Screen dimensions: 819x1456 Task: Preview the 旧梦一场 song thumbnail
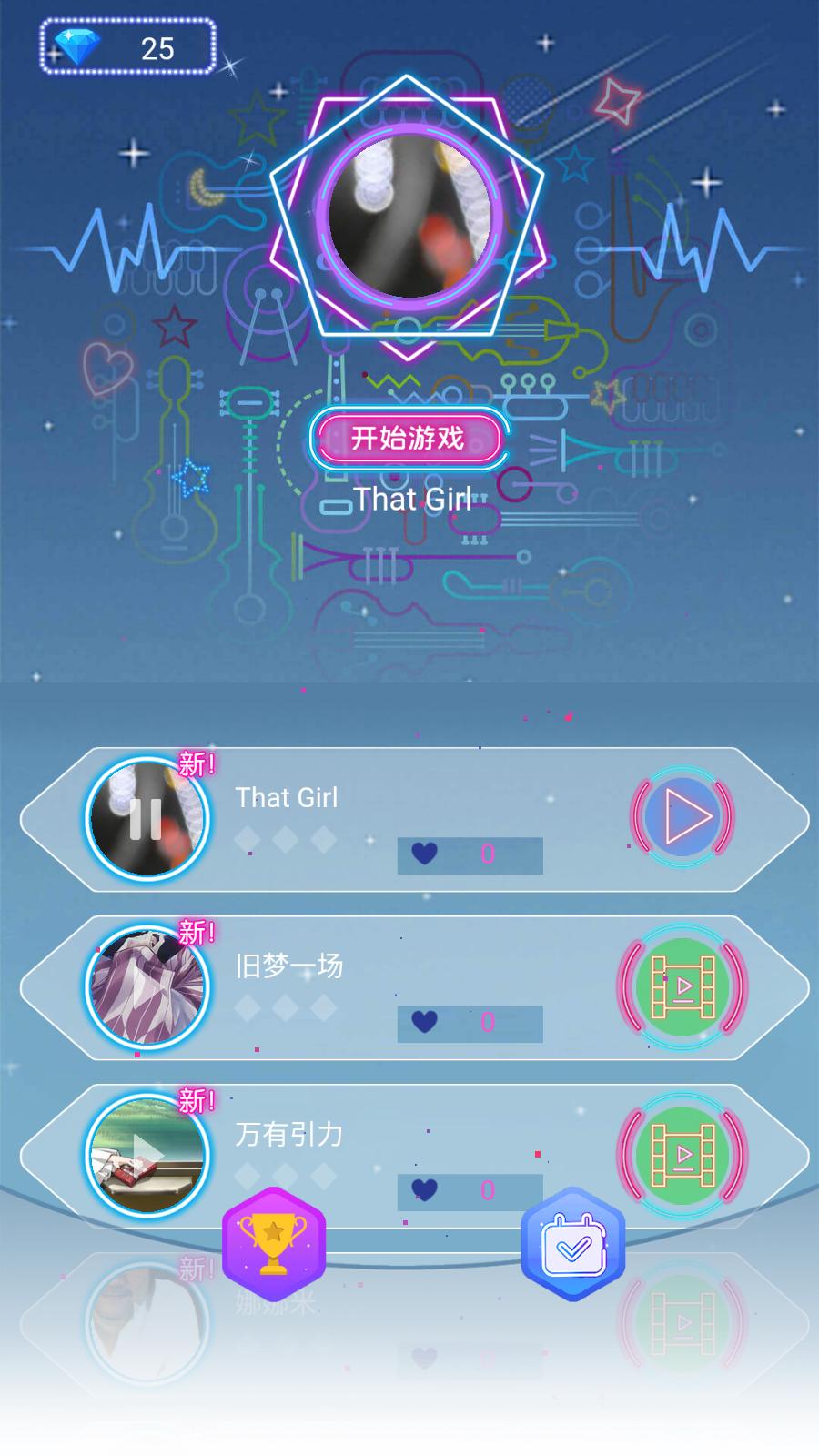pyautogui.click(x=147, y=986)
